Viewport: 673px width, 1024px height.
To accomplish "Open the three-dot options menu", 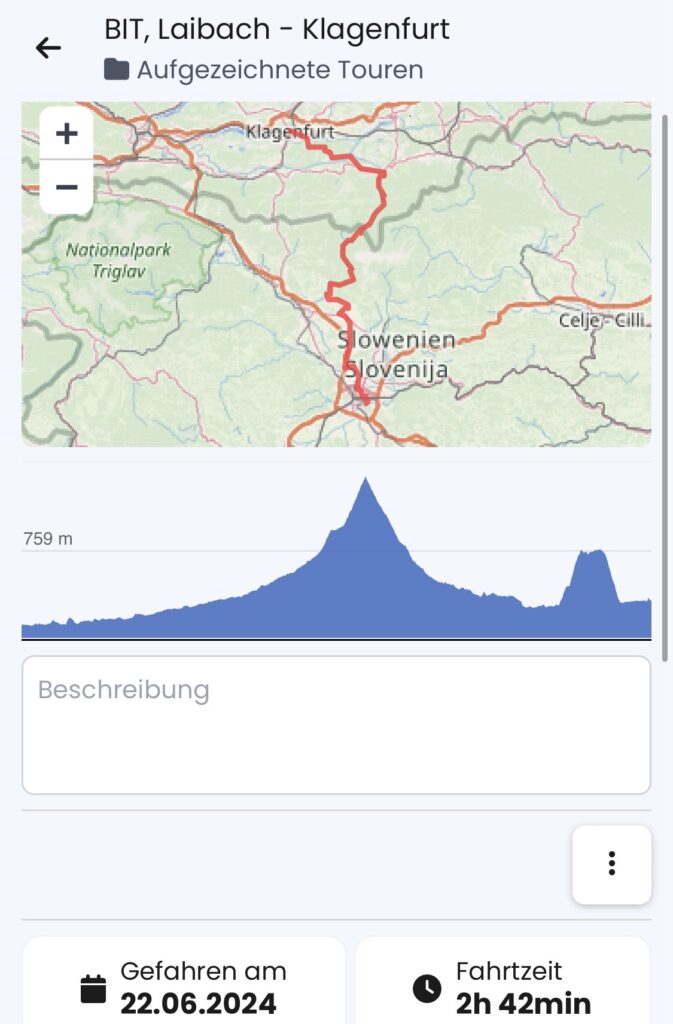I will click(611, 865).
